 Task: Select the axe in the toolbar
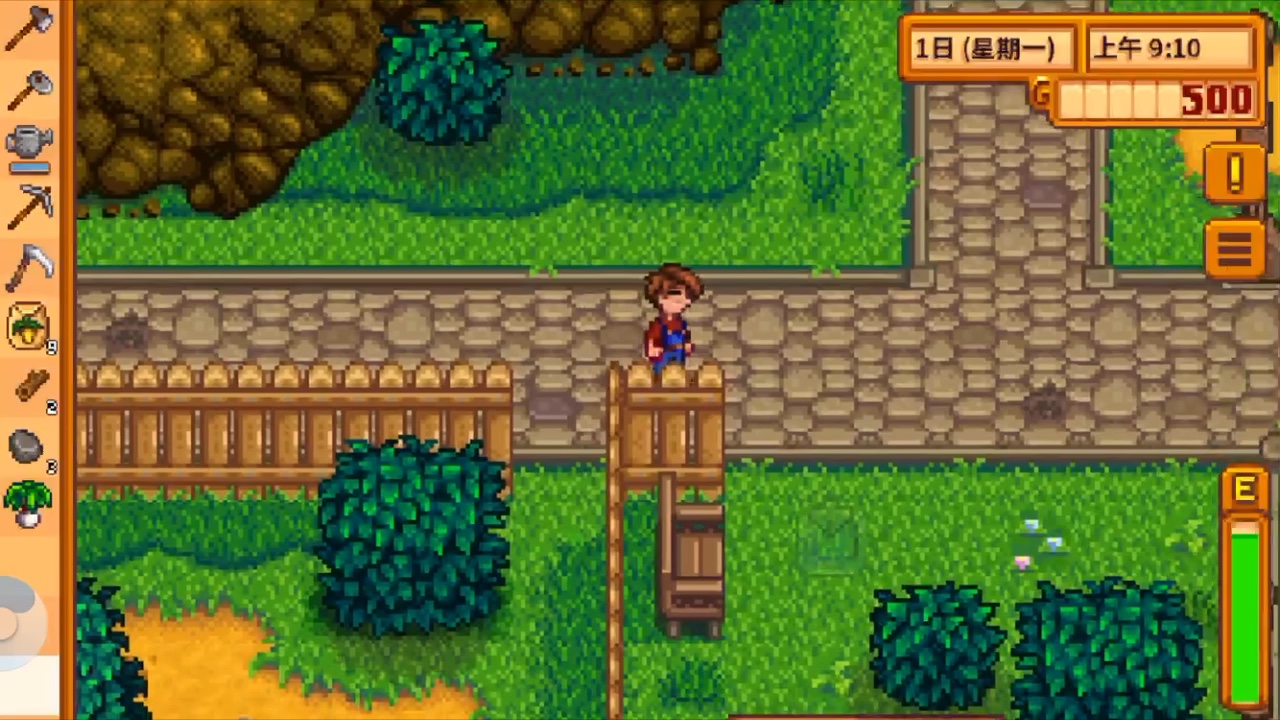(x=29, y=28)
